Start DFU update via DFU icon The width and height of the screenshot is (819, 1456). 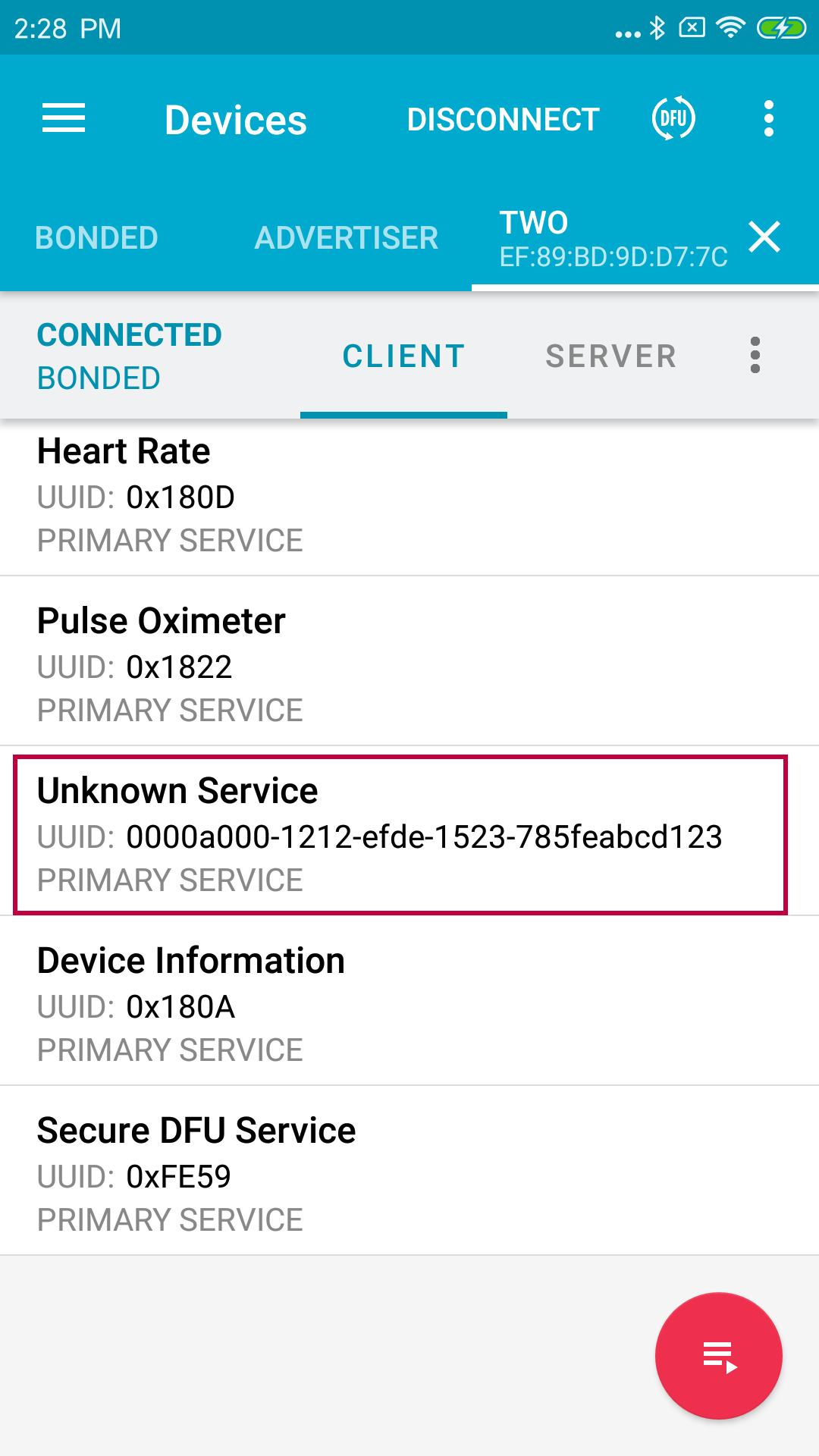673,118
